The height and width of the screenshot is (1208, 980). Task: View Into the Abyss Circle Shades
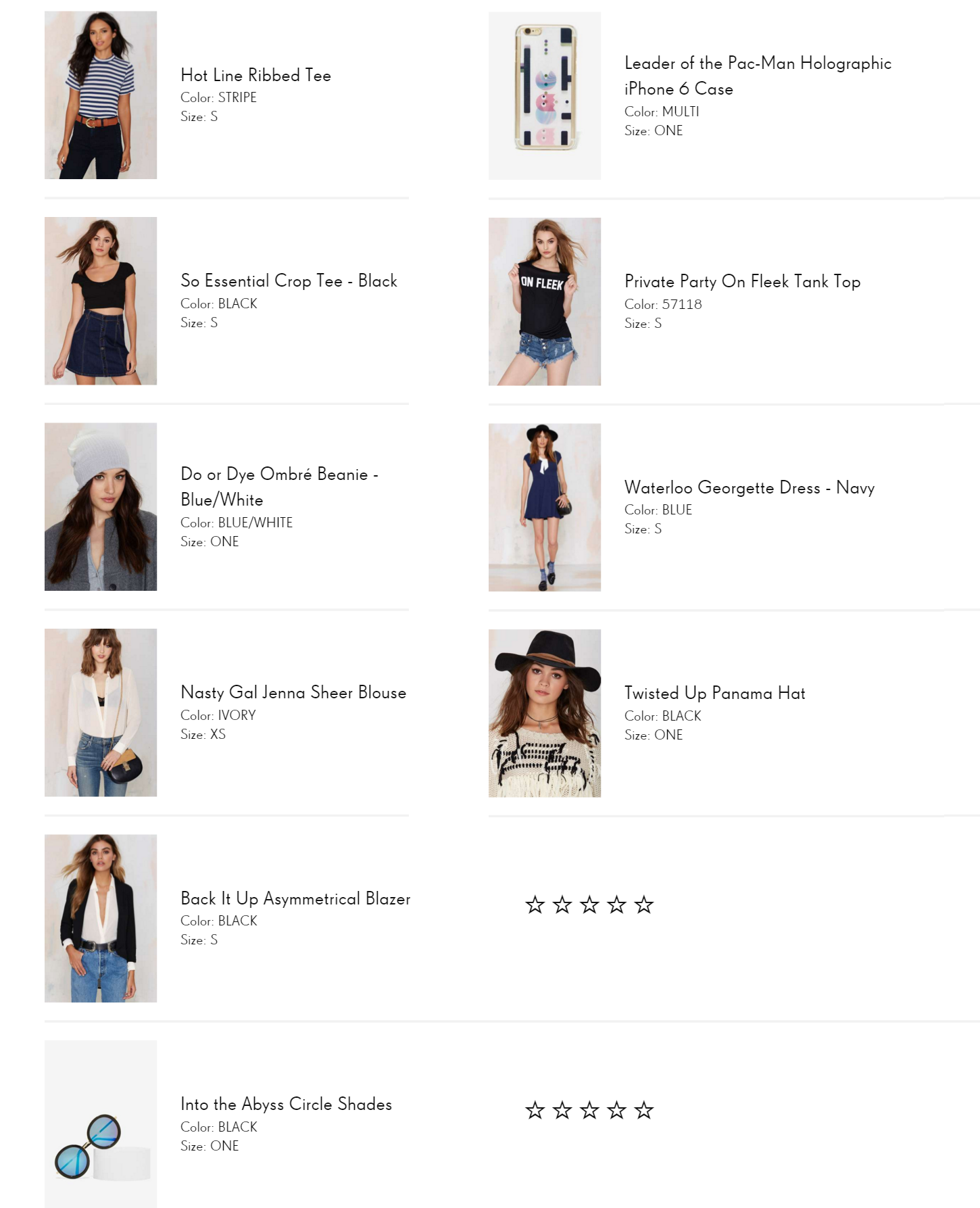click(286, 1104)
